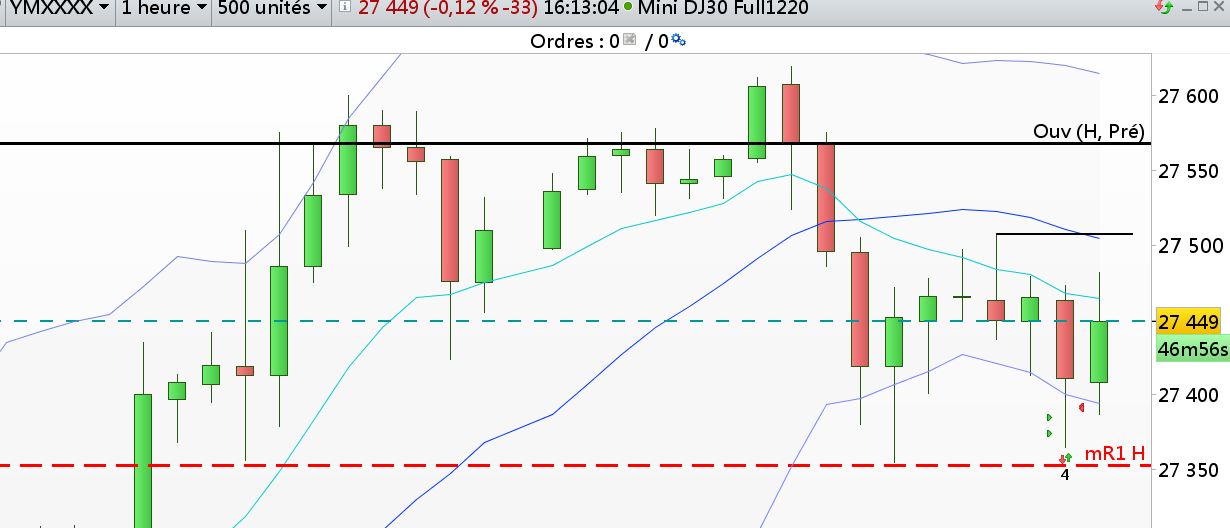1230x528 pixels.
Task: Tap the green-red arrows icon at top right
Action: (1163, 7)
